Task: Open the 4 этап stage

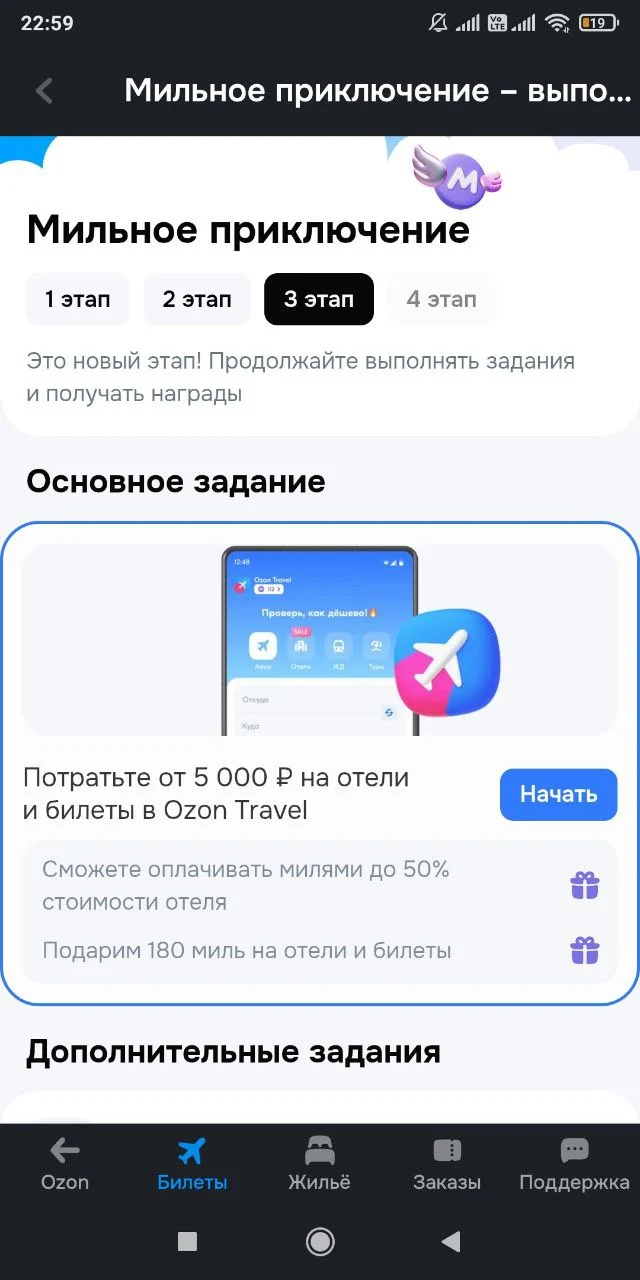Action: [441, 299]
